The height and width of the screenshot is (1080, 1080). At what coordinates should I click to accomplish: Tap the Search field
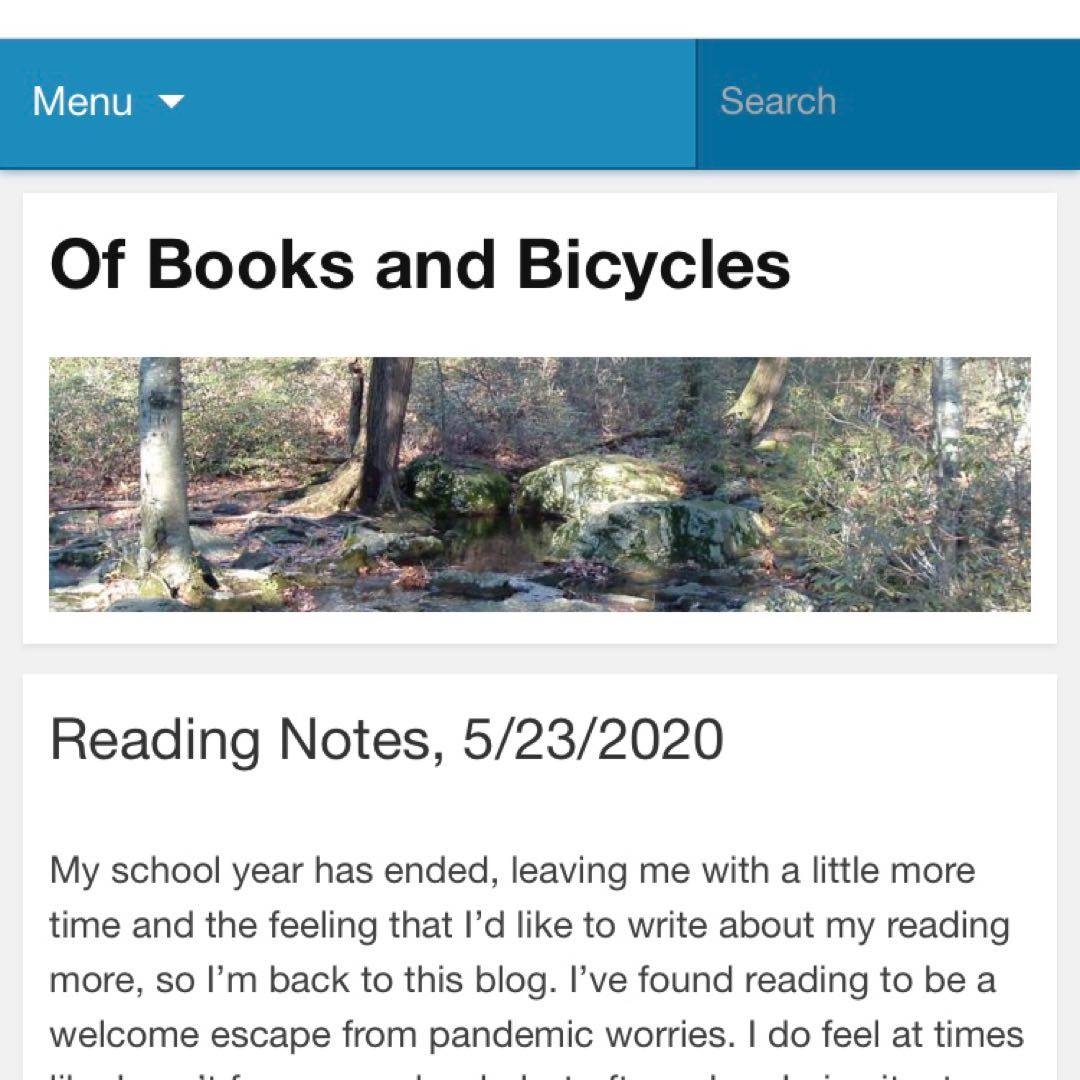pos(886,102)
